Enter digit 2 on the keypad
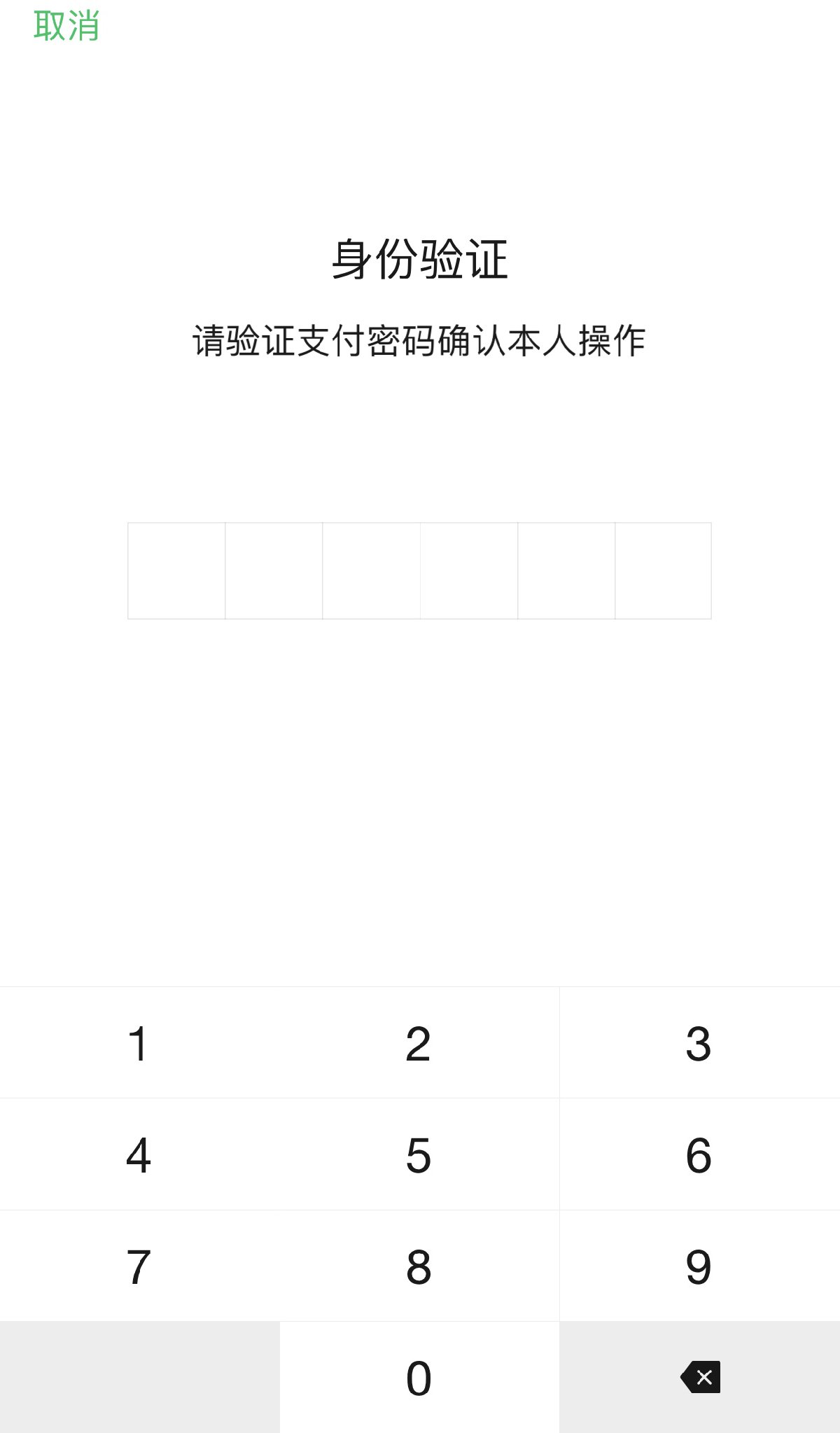 (x=419, y=1043)
